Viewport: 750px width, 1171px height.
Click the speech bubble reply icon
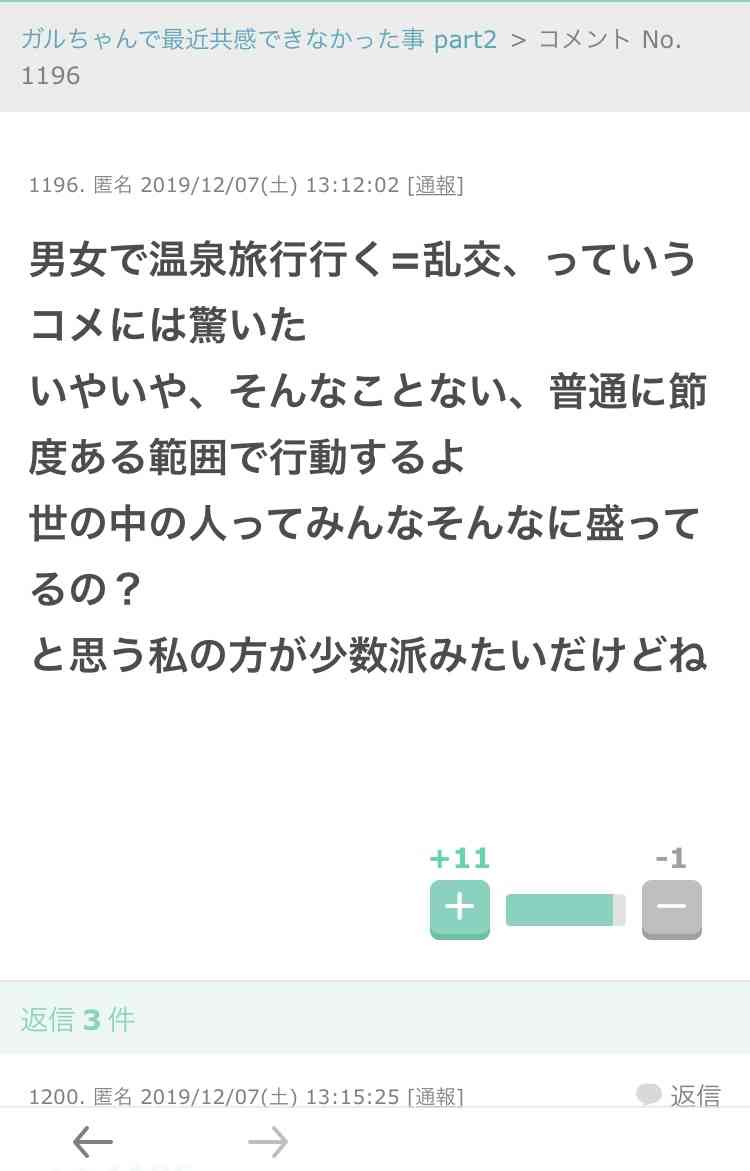651,1097
